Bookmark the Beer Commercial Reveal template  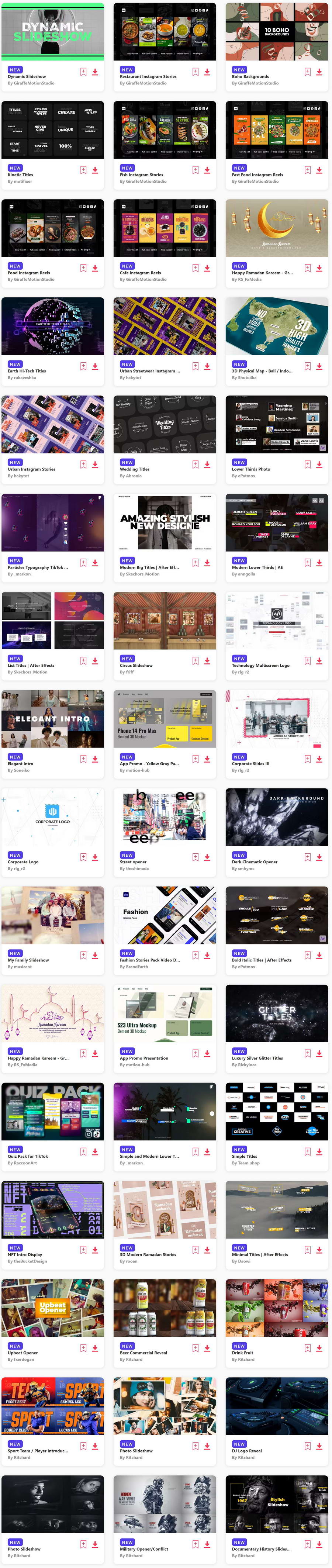click(x=195, y=1348)
